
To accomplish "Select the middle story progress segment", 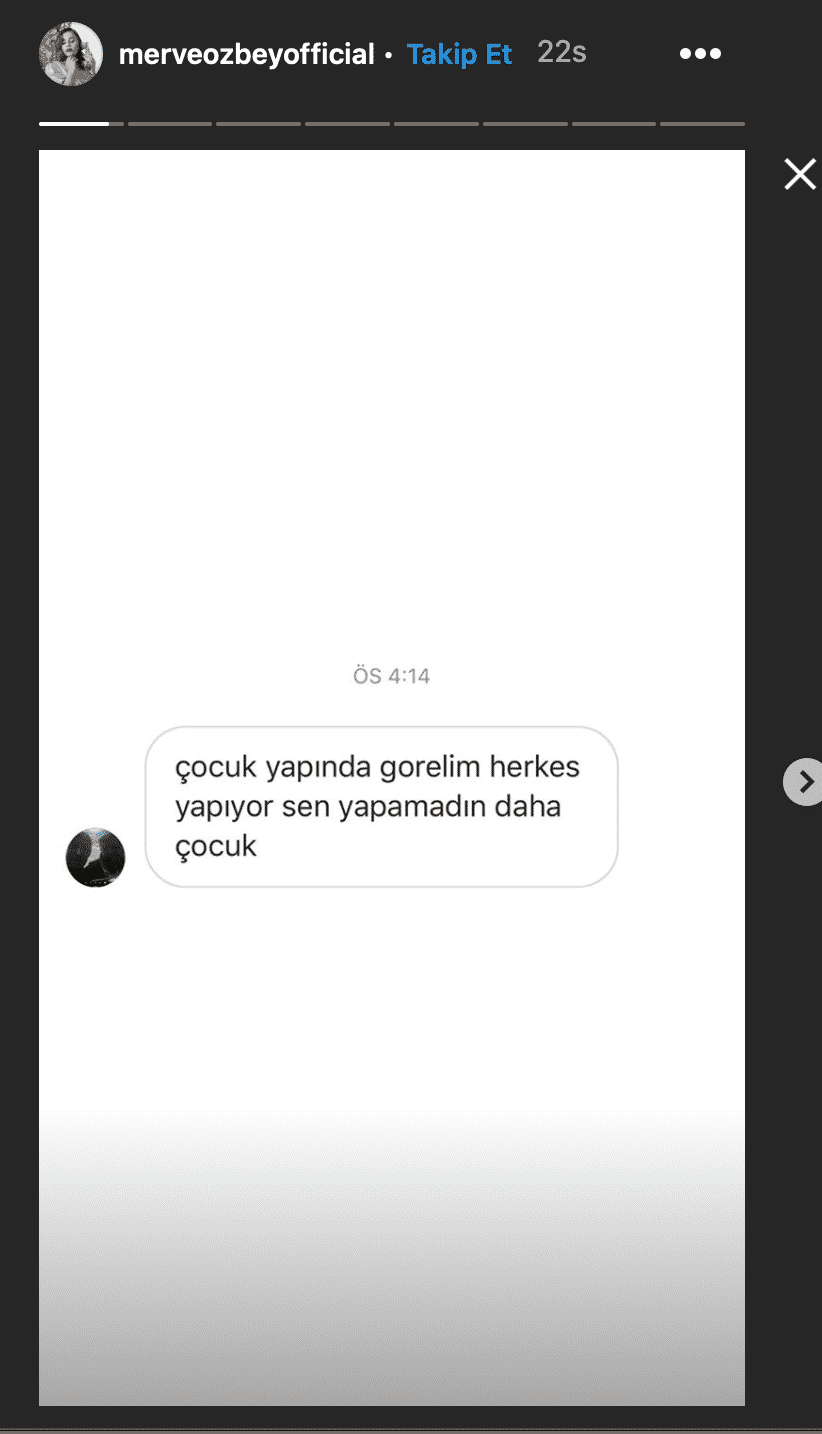I will coord(347,123).
